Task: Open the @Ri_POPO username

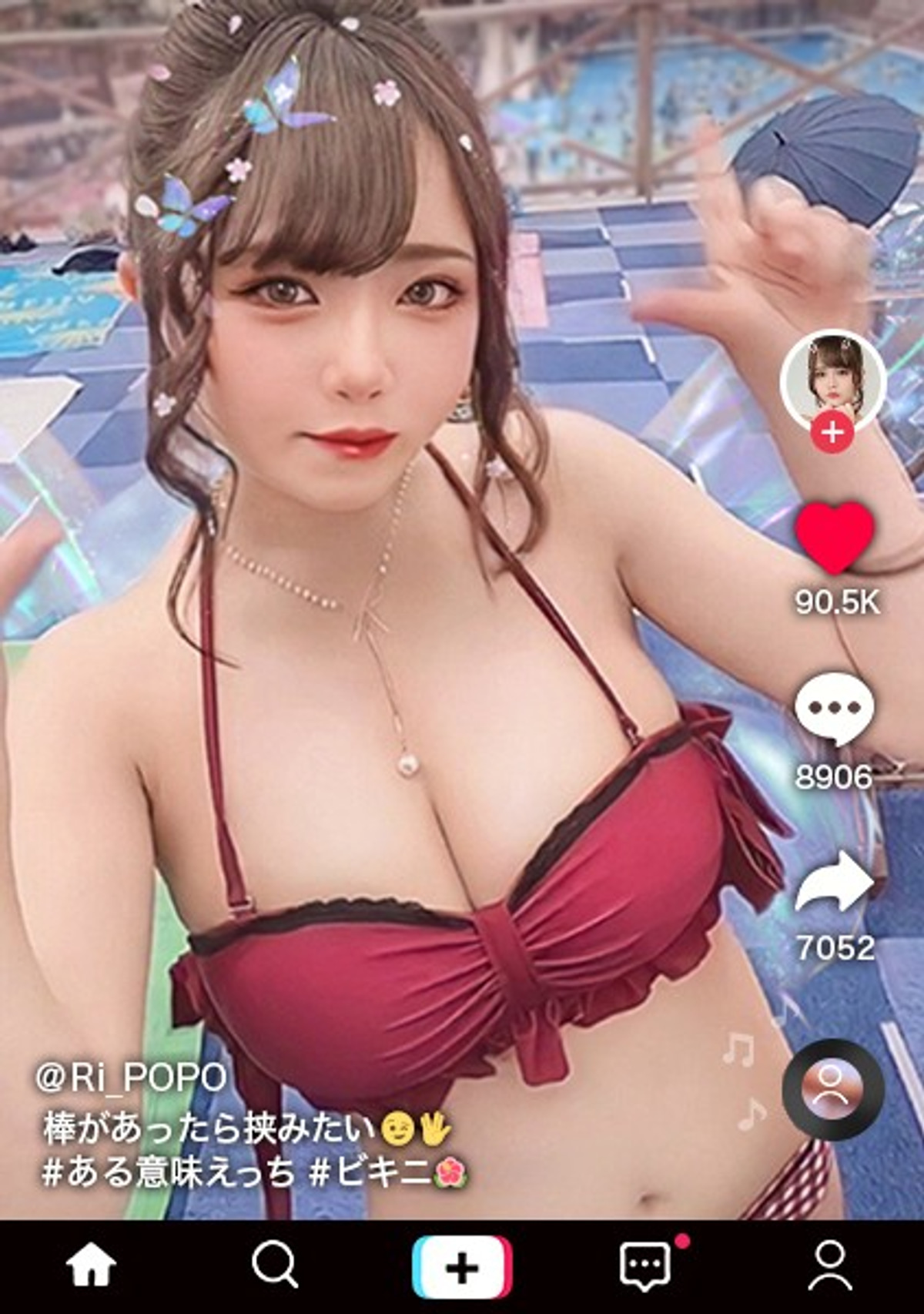Action: (x=131, y=1077)
